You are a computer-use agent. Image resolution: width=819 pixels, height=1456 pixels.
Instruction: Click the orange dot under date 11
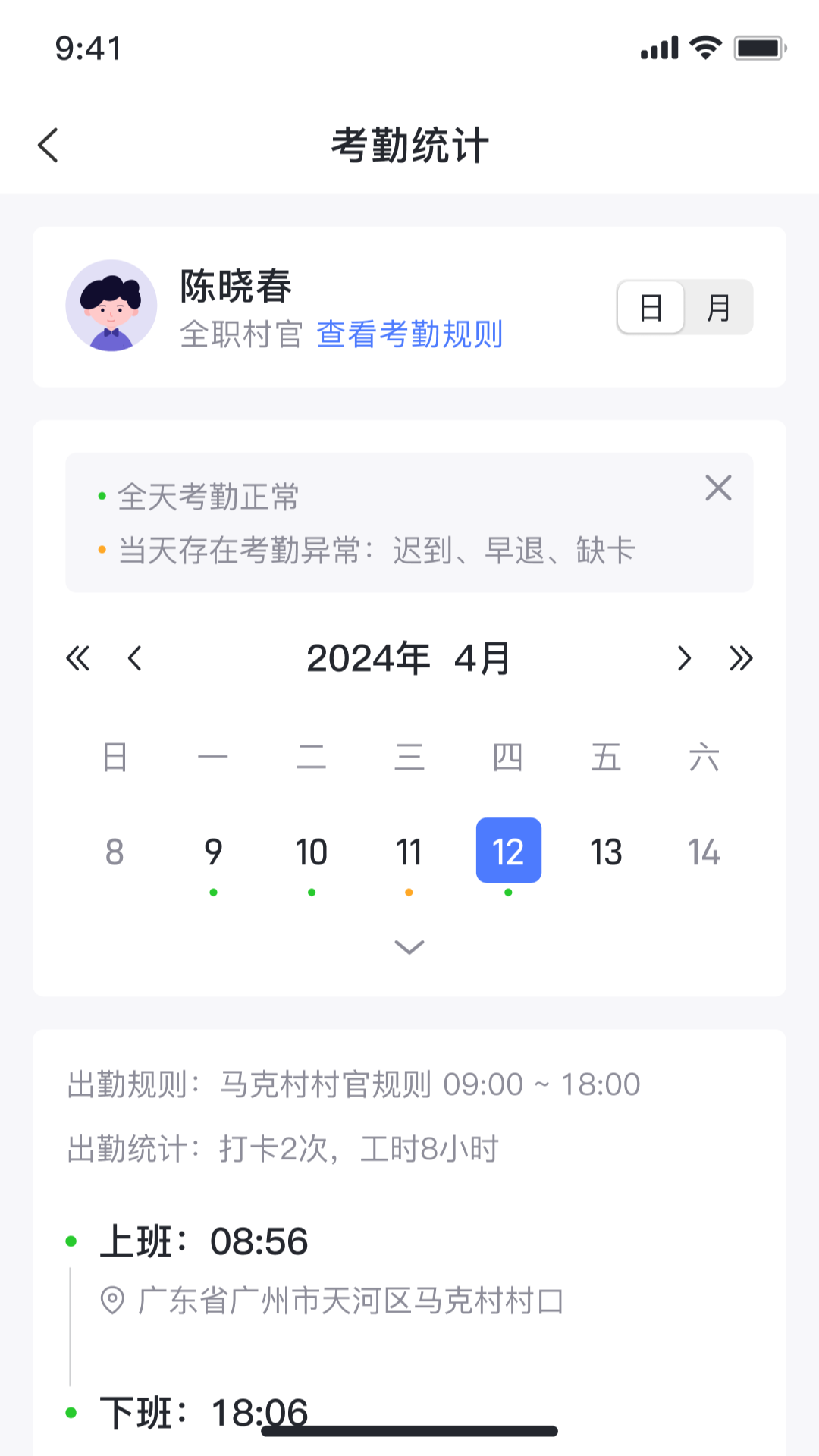pyautogui.click(x=409, y=893)
